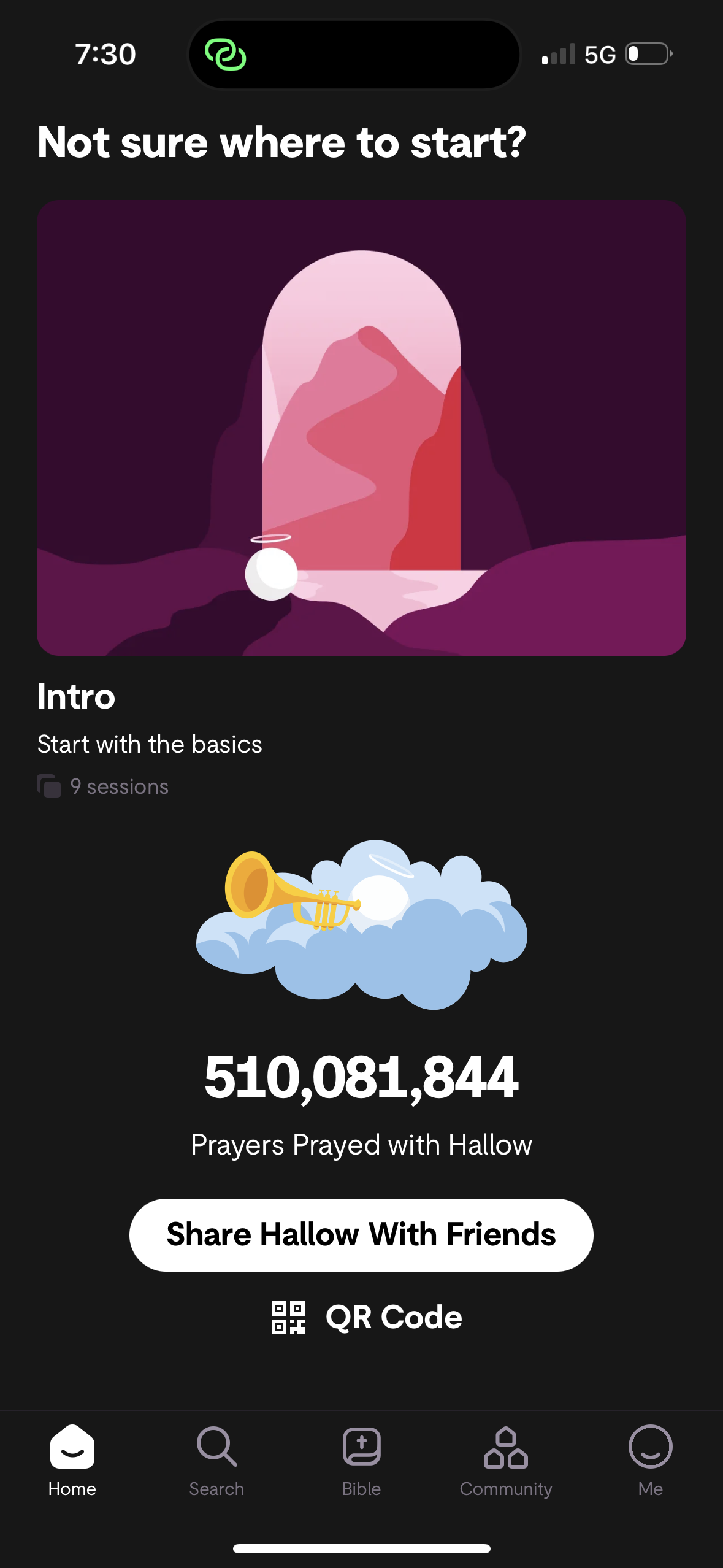723x1568 pixels.
Task: Open the Bible tab
Action: coord(361,1461)
